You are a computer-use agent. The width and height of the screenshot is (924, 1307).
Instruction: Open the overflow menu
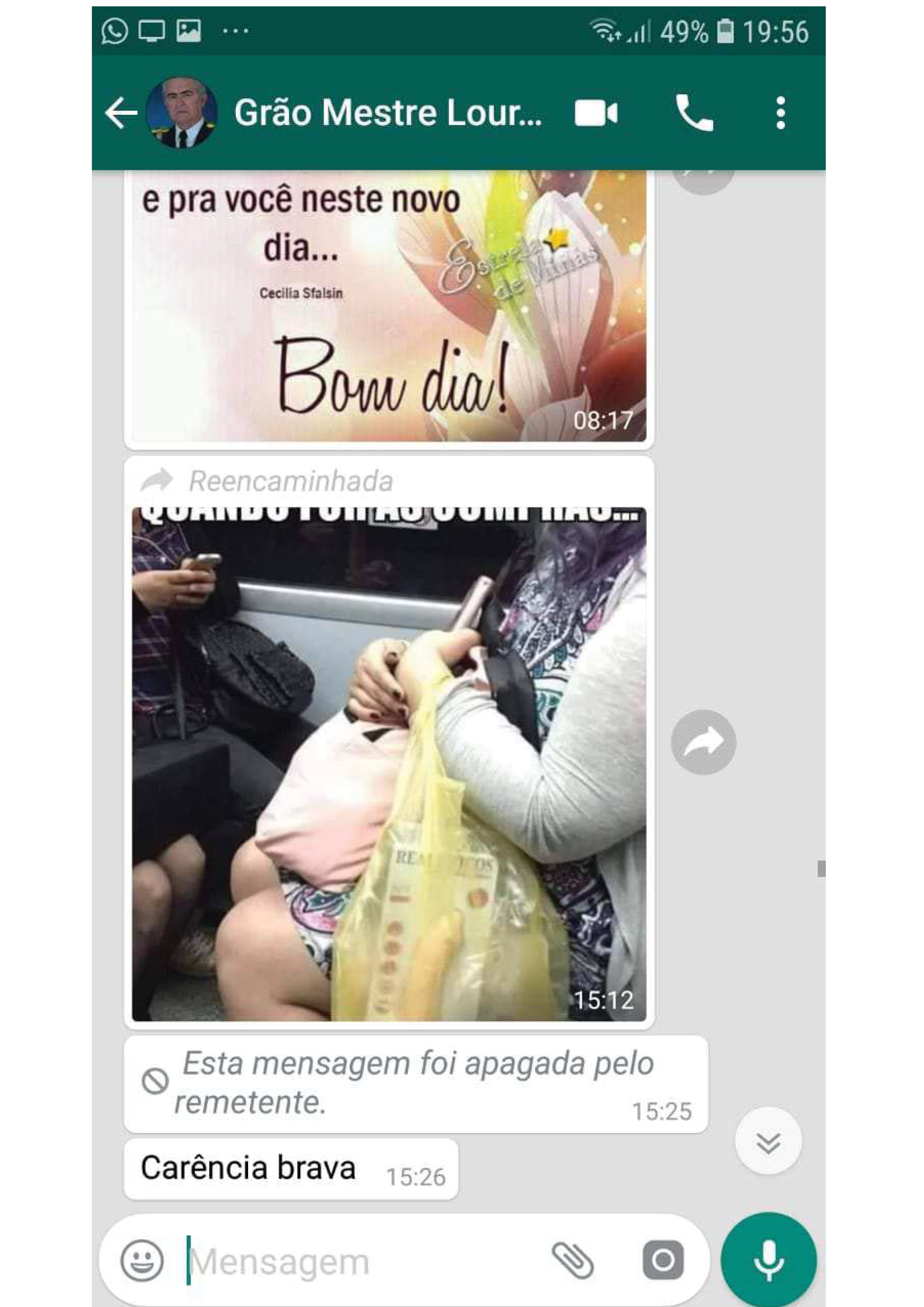tap(780, 113)
